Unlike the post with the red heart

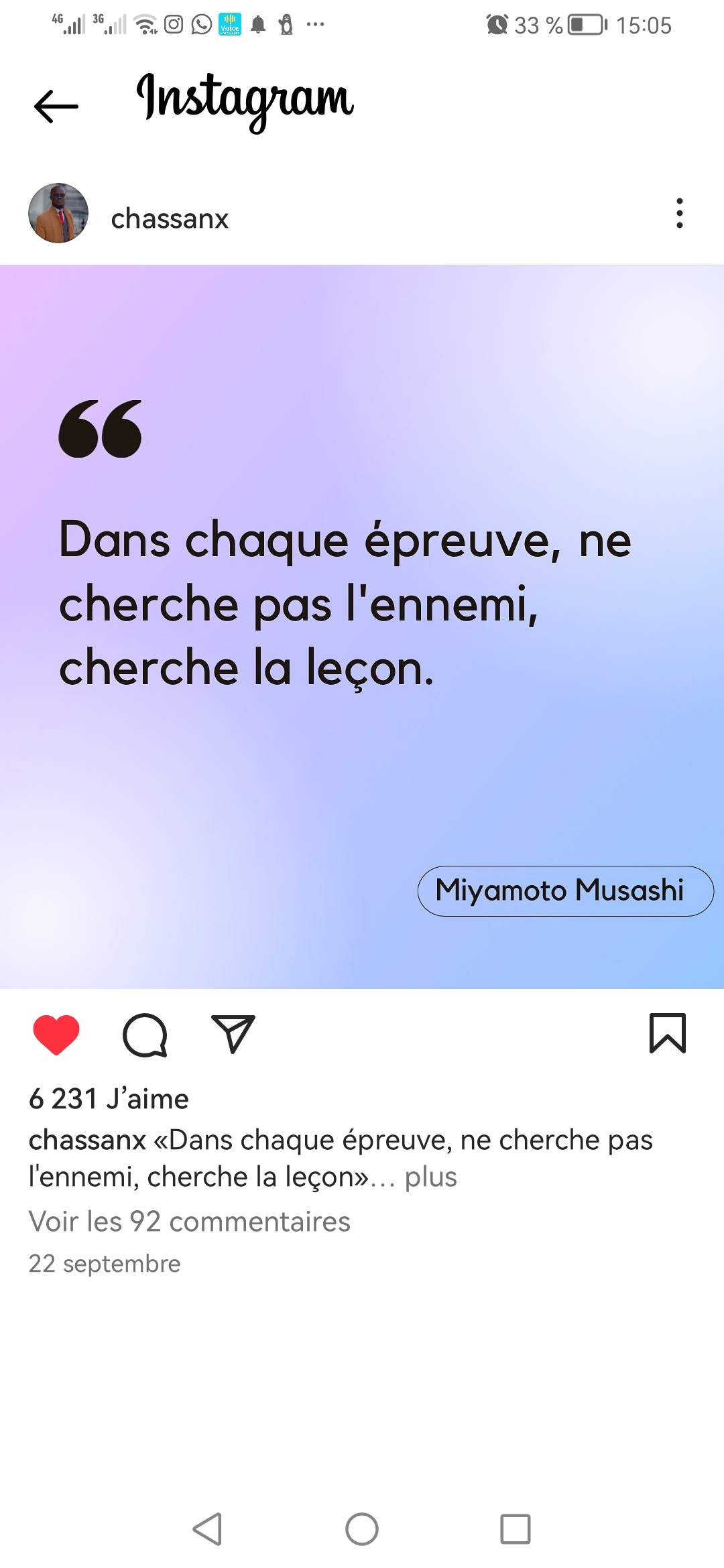(x=56, y=1035)
